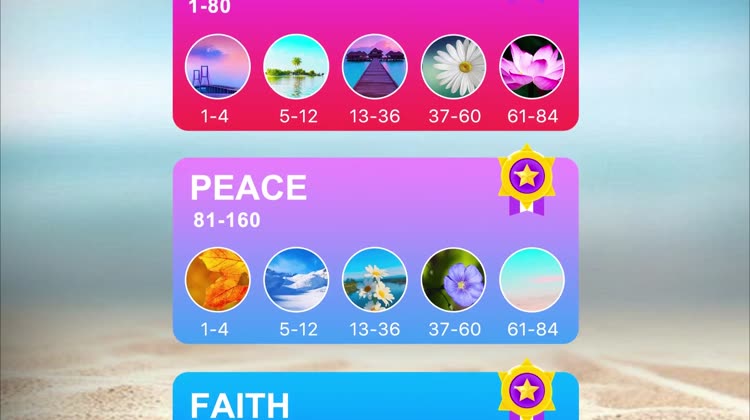The width and height of the screenshot is (750, 420).
Task: Choose levels 37-60 white daisy in top card
Action: click(x=453, y=67)
